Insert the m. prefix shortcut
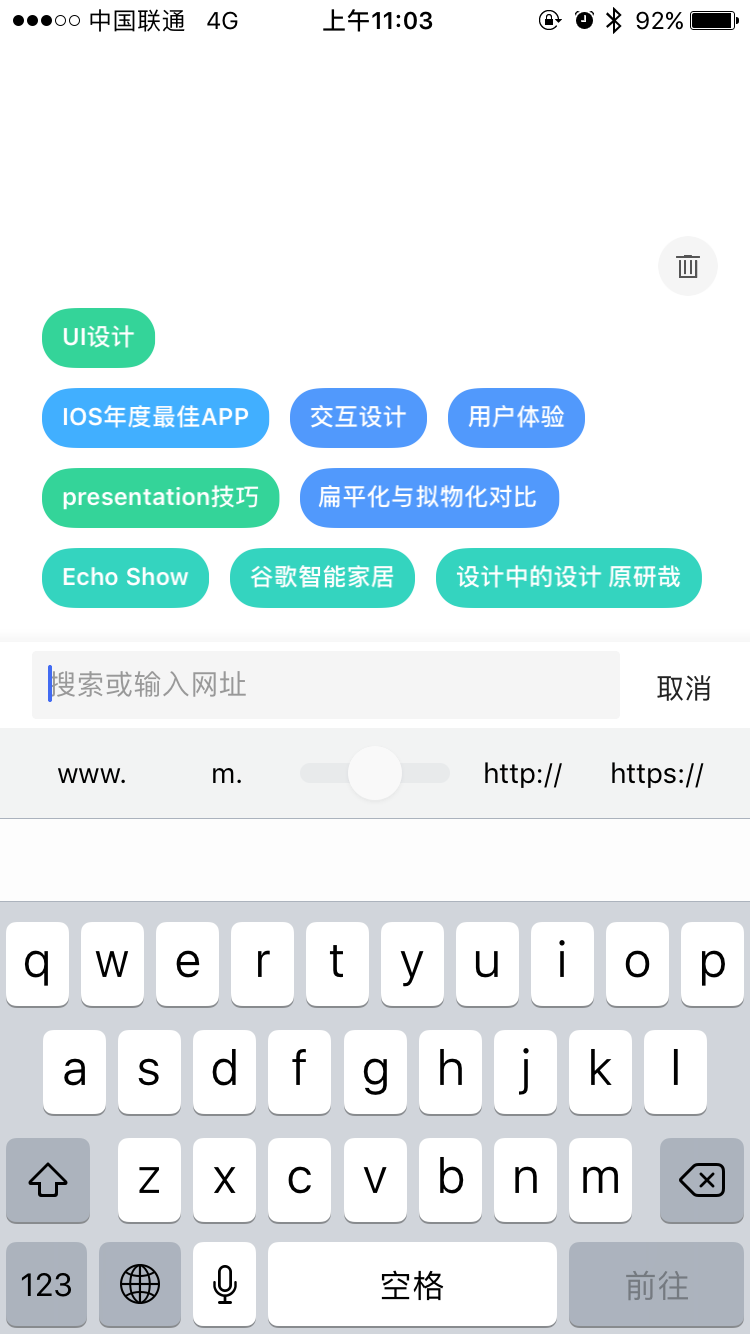 (x=227, y=774)
